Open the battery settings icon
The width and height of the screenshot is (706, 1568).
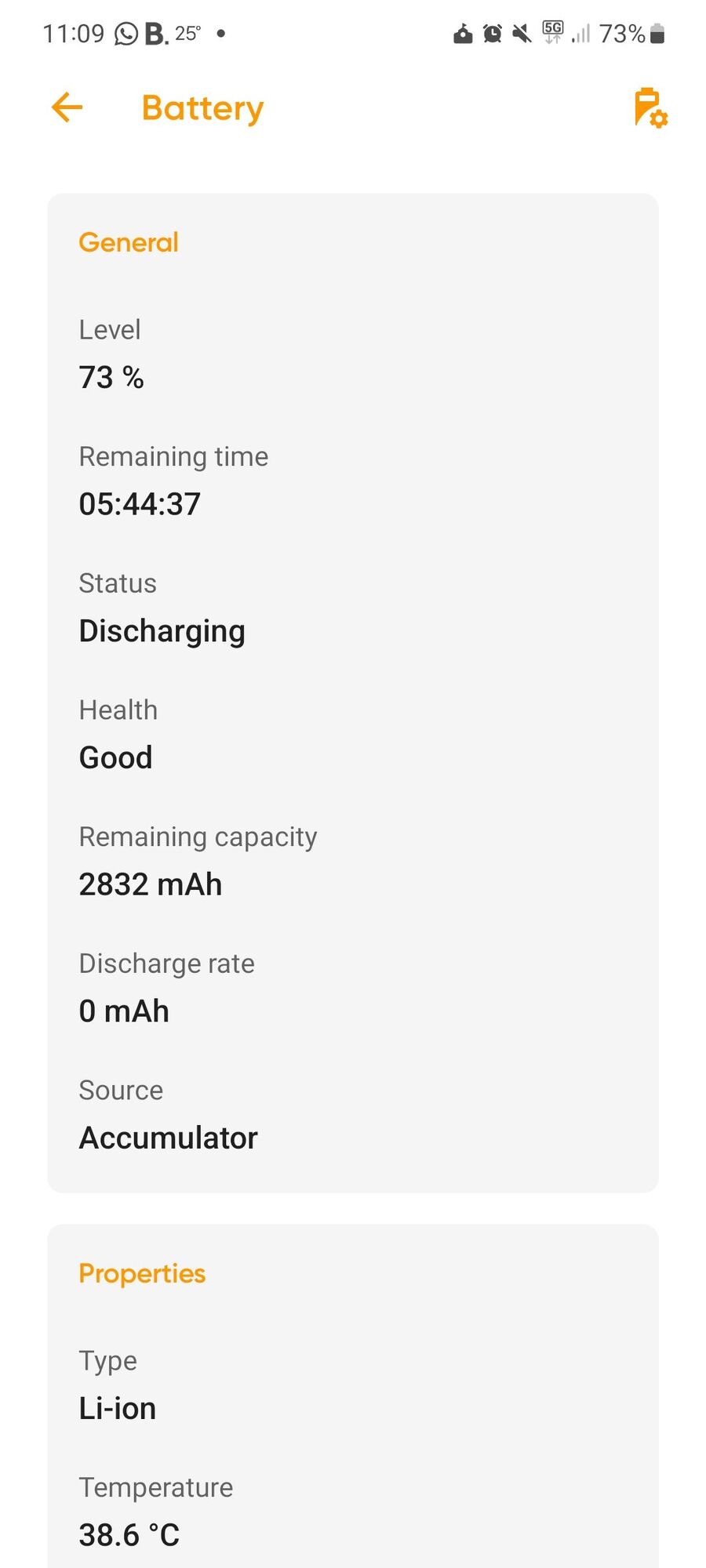(650, 108)
